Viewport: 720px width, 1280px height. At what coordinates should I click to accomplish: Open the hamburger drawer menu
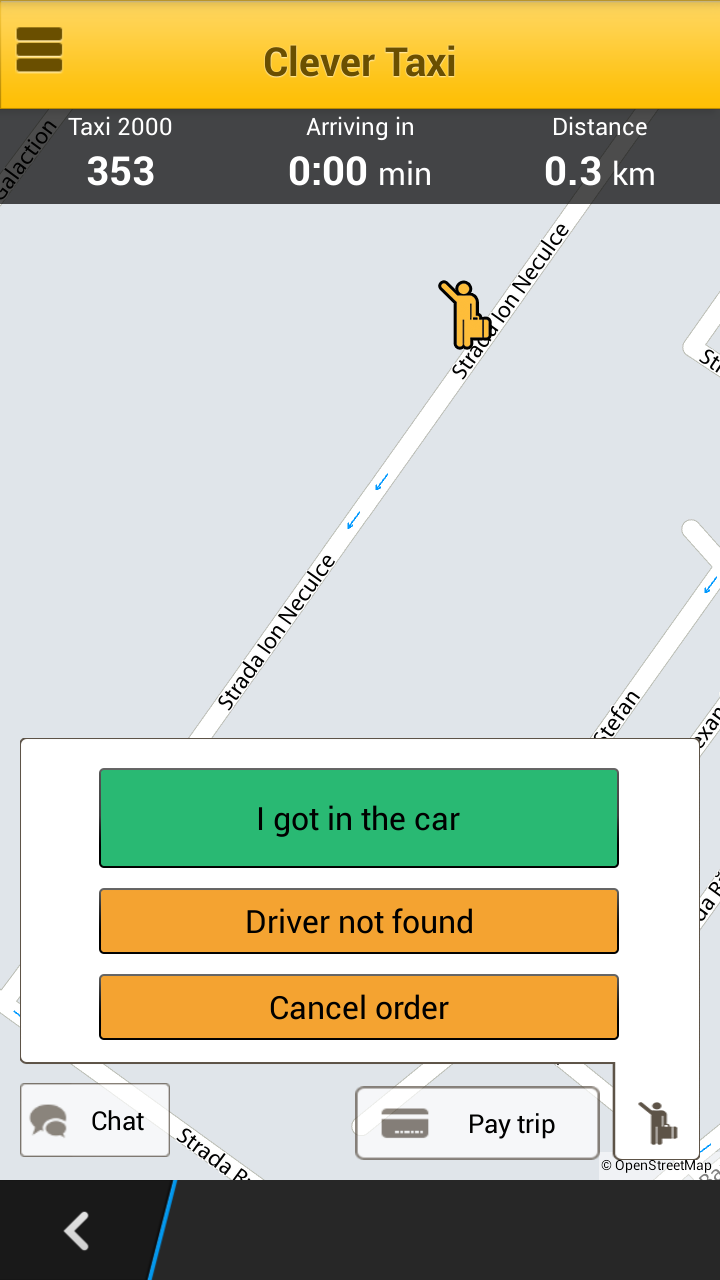(40, 50)
